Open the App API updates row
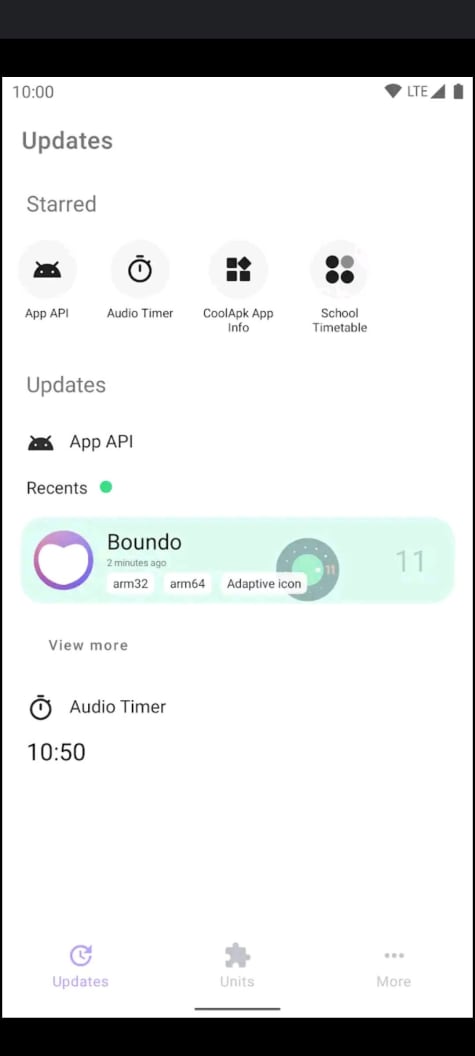This screenshot has width=475, height=1056. coord(237,442)
